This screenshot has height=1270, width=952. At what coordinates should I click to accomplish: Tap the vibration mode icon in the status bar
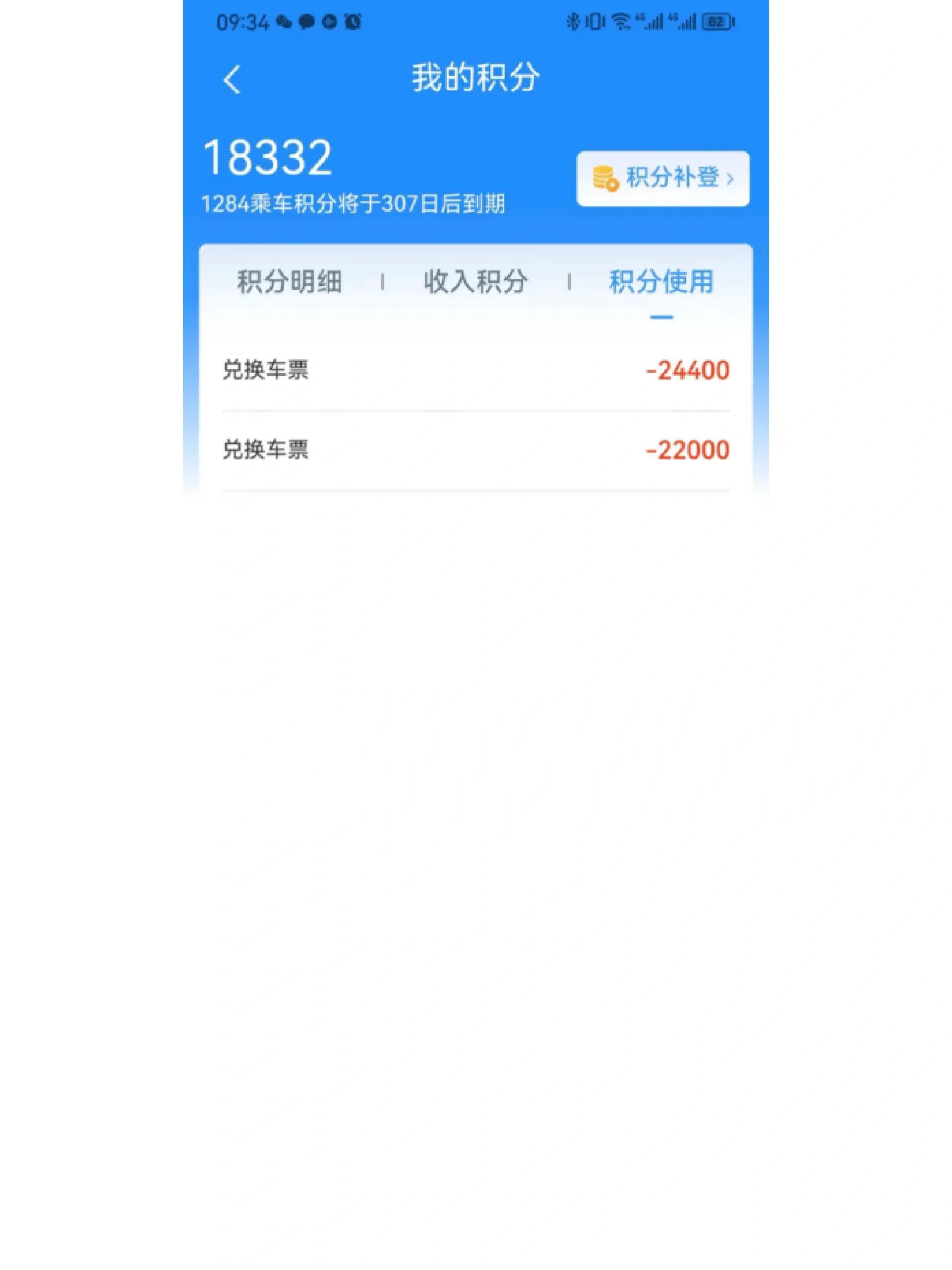point(595,21)
